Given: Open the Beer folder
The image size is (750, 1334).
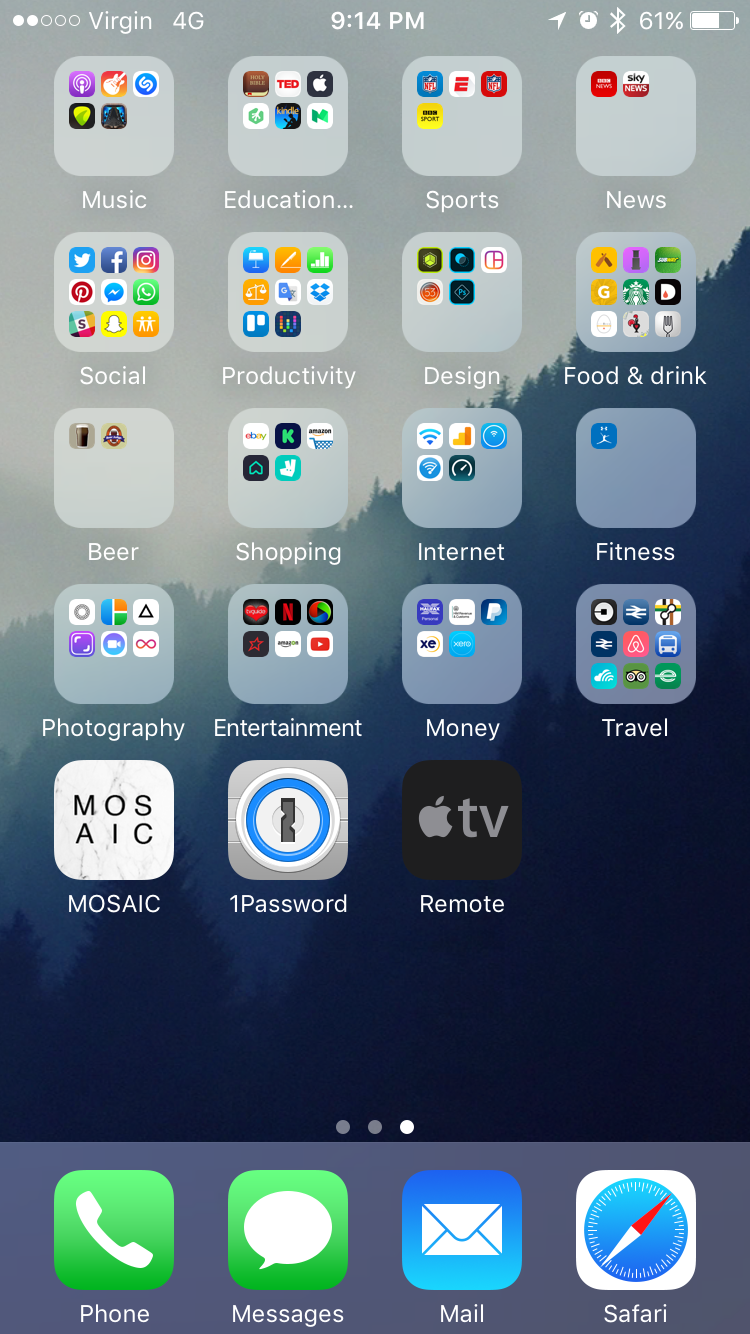Looking at the screenshot, I should (114, 468).
